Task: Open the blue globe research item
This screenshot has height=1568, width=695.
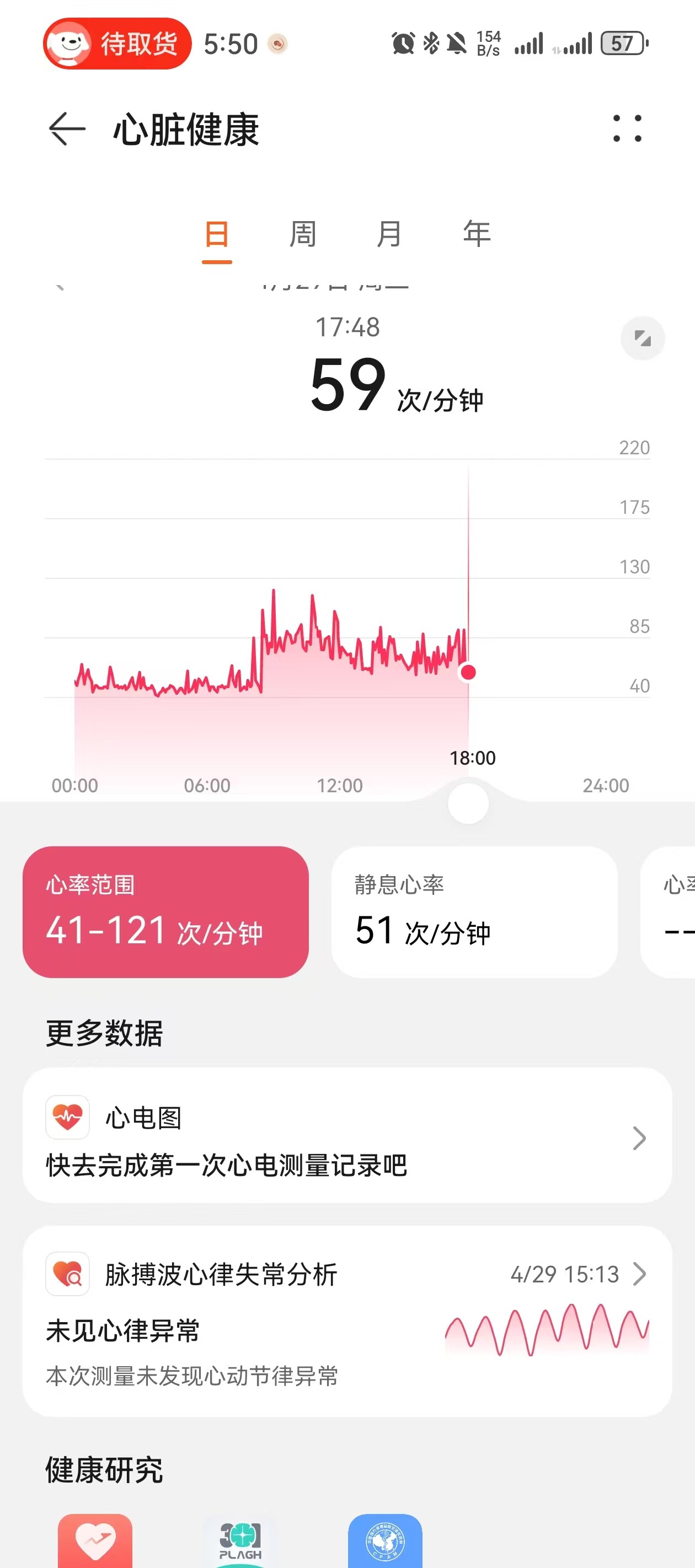Action: pyautogui.click(x=385, y=1540)
